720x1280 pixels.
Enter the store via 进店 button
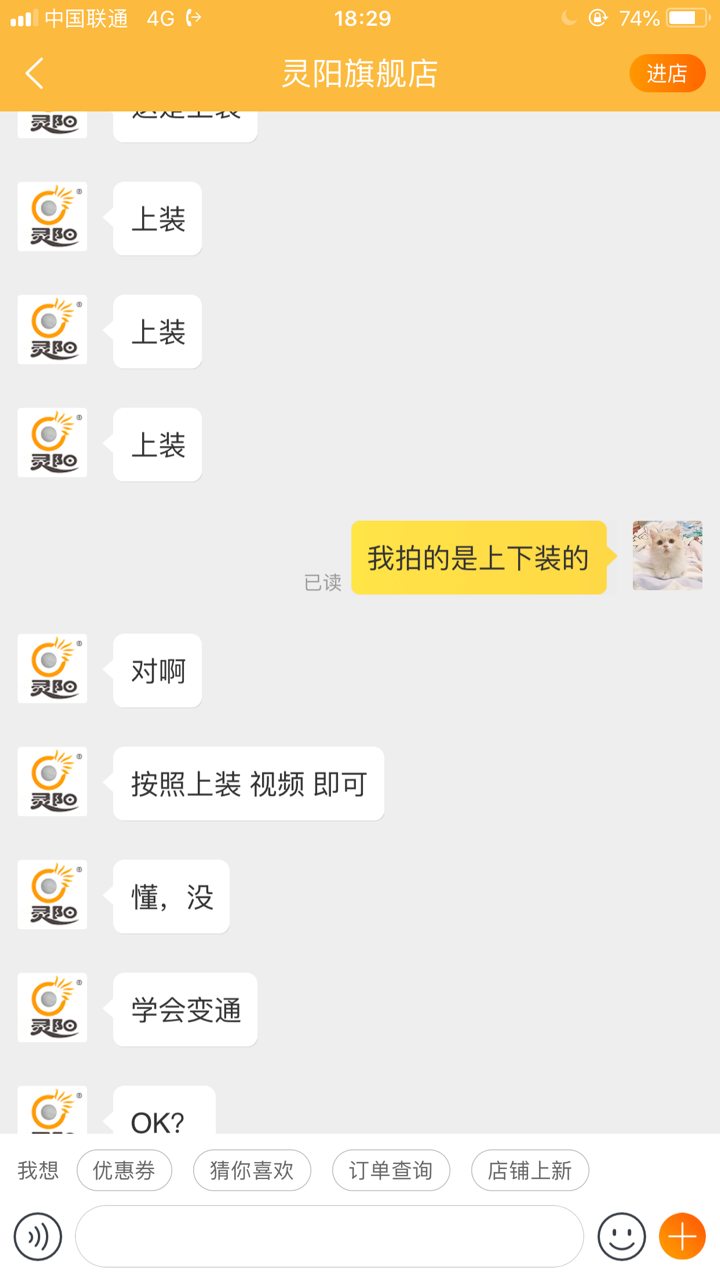click(667, 73)
